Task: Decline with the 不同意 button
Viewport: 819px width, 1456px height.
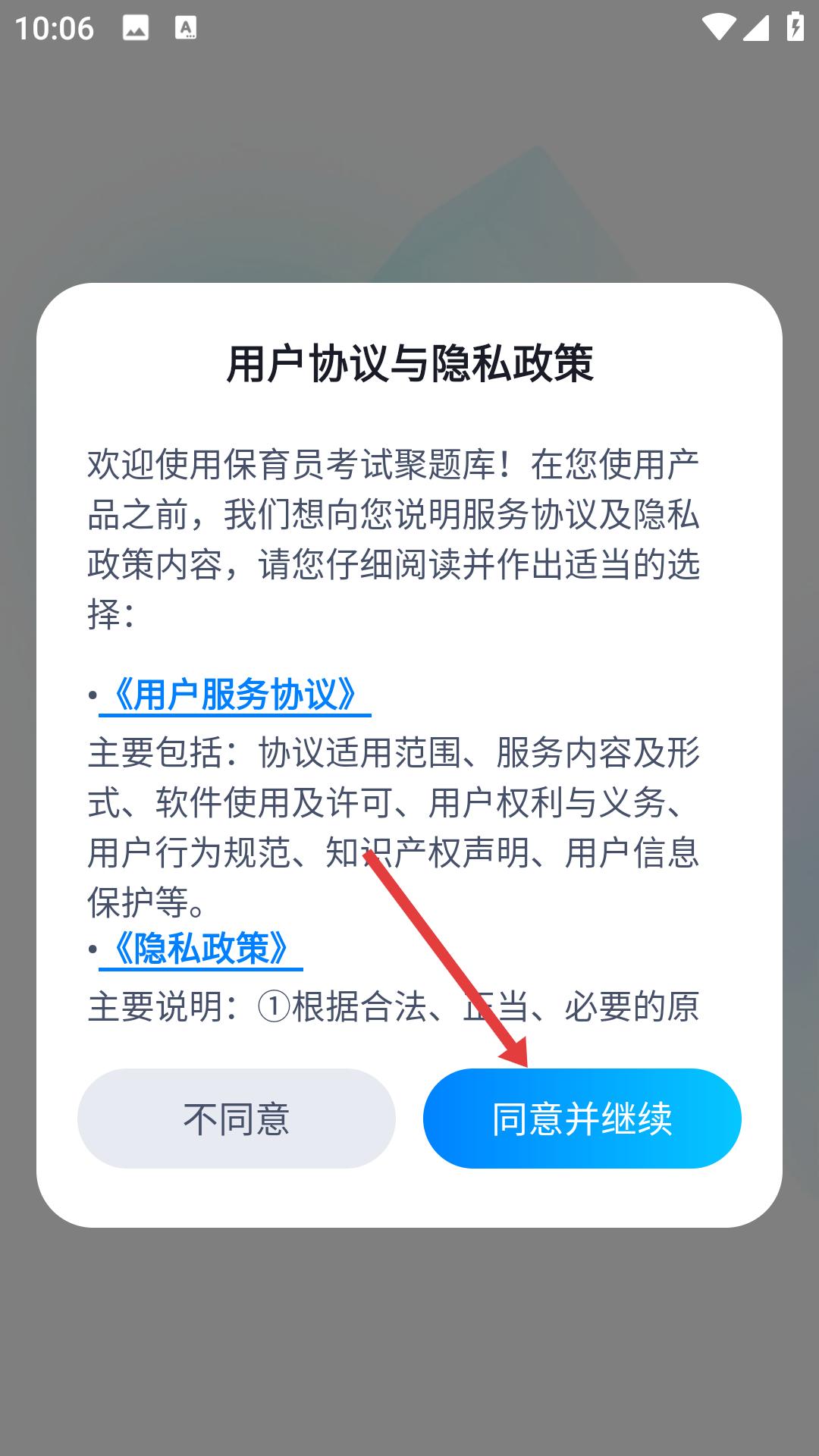Action: [237, 1119]
